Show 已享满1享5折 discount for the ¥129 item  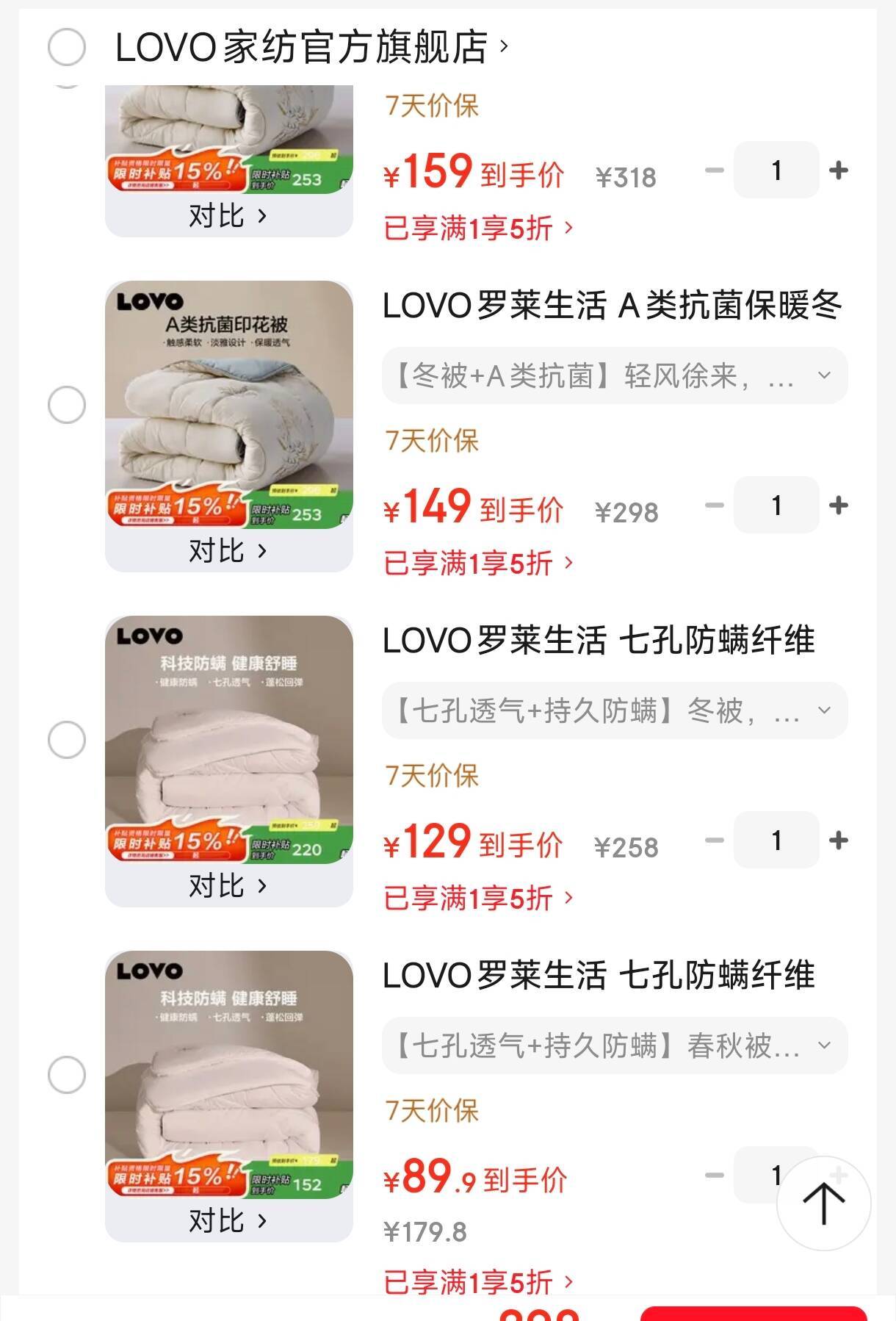(477, 899)
